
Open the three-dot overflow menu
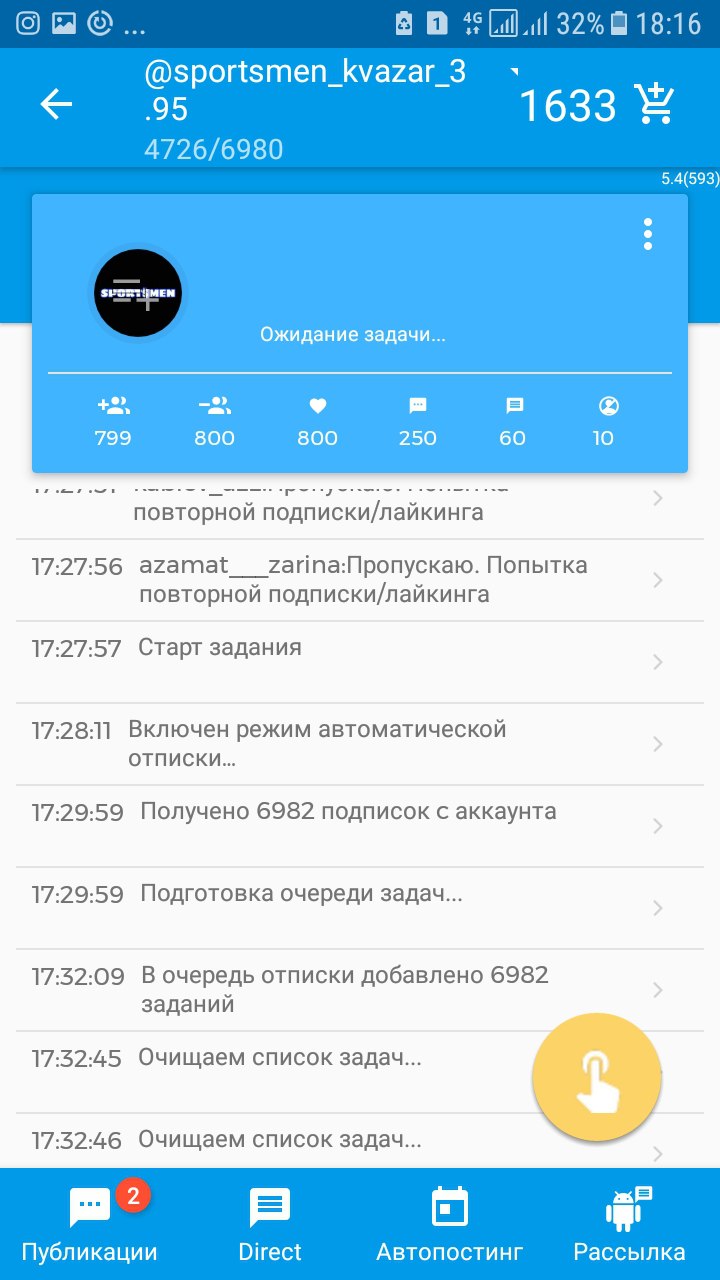pyautogui.click(x=648, y=234)
